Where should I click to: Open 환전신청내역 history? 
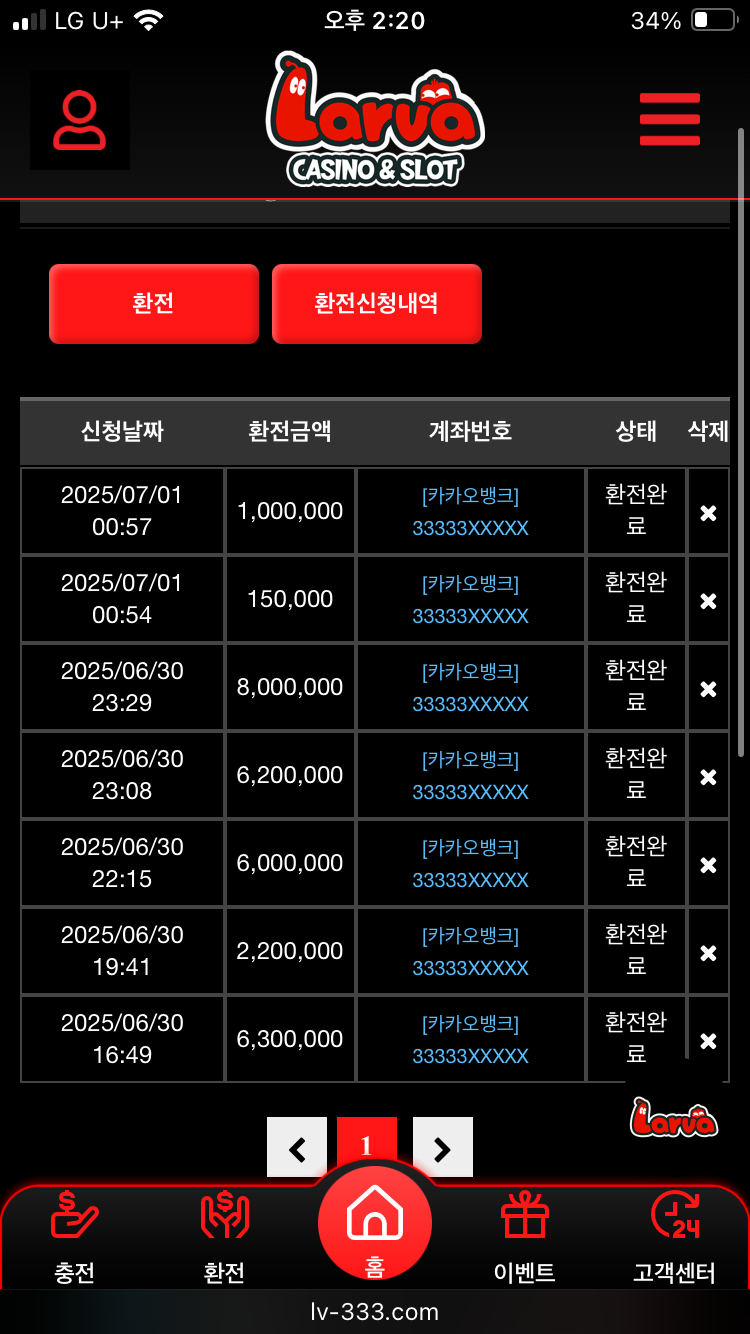pyautogui.click(x=377, y=304)
